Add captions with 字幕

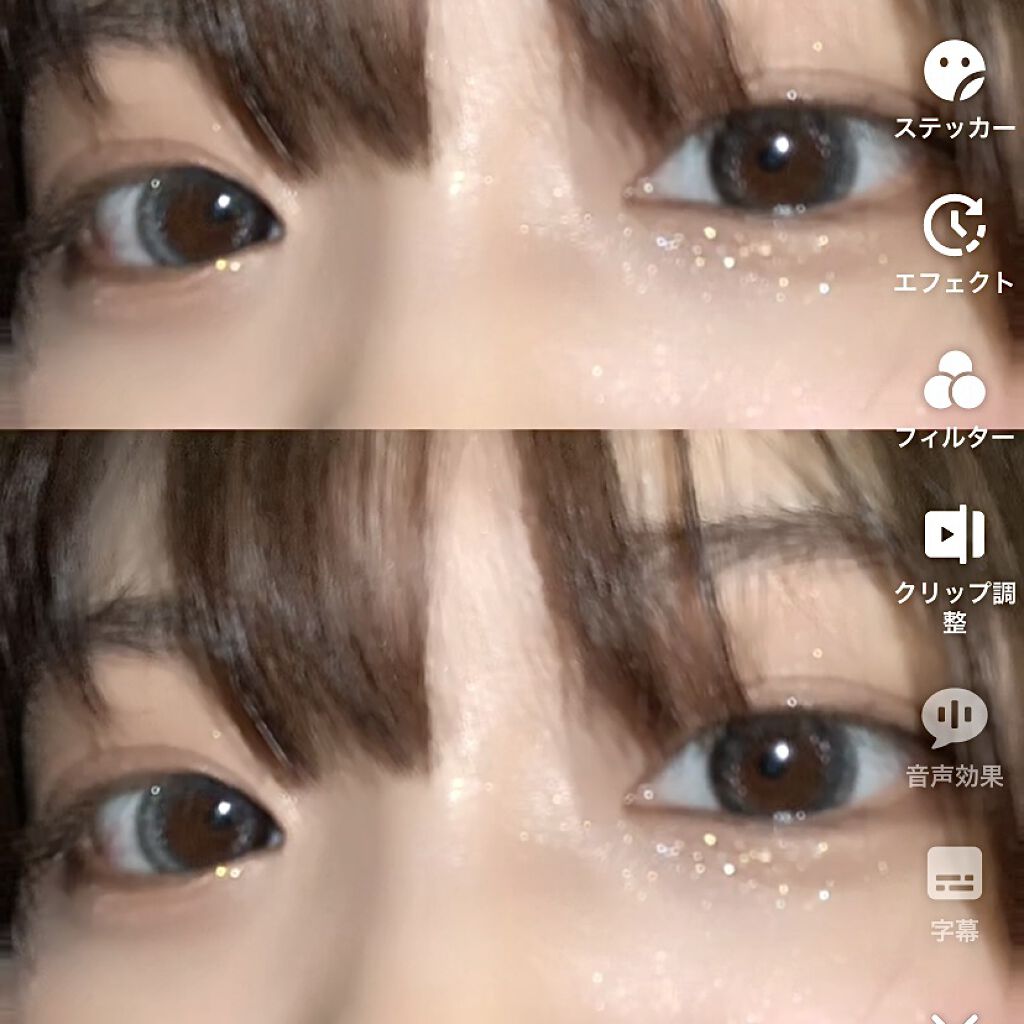954,876
